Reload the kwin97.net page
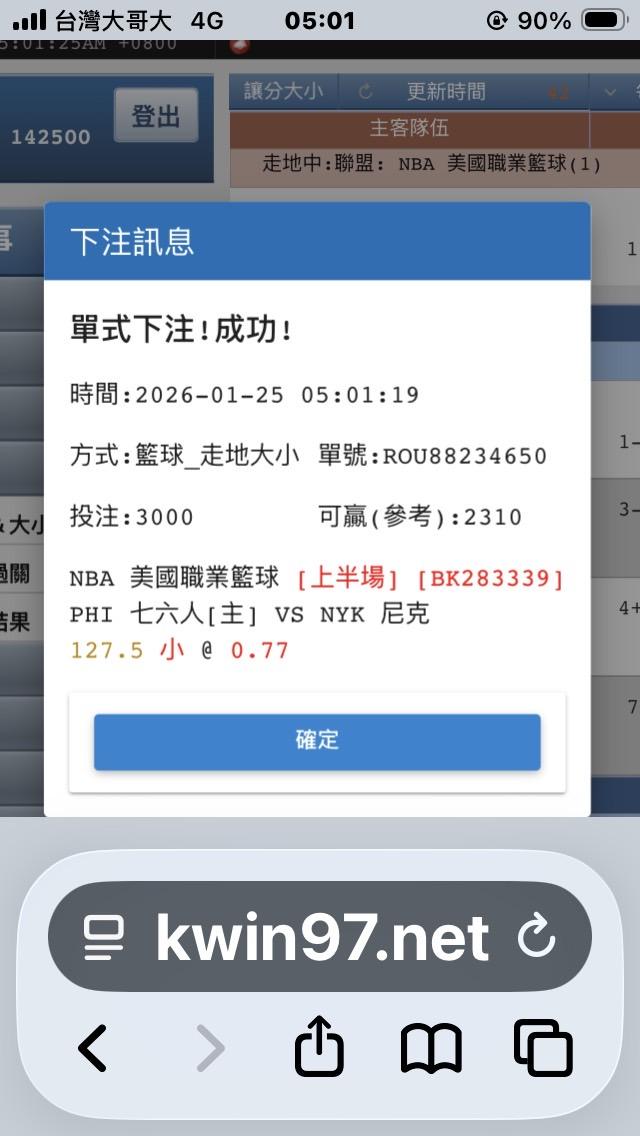The image size is (640, 1136). (x=536, y=937)
